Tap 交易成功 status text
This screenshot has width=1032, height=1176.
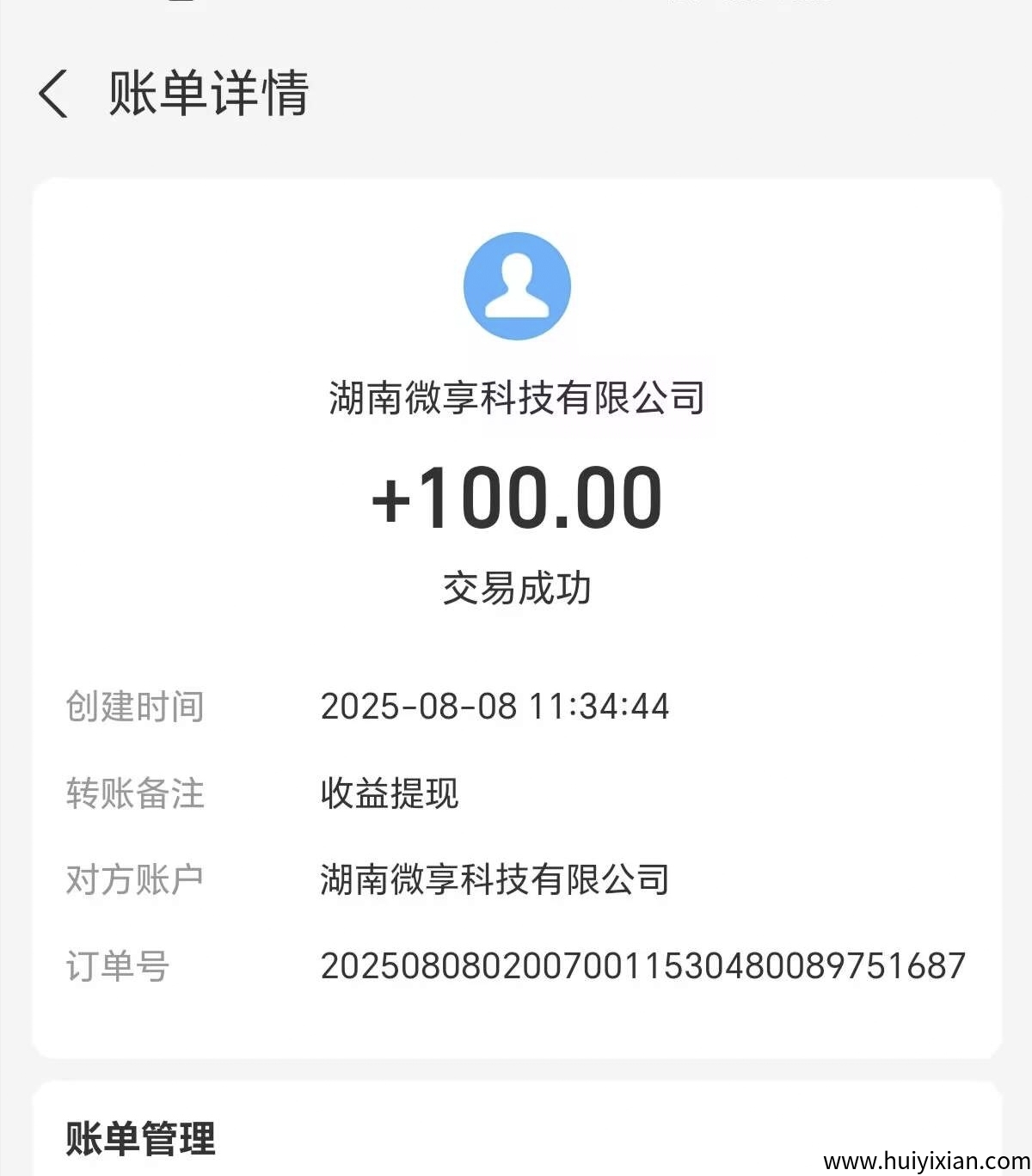click(x=516, y=589)
